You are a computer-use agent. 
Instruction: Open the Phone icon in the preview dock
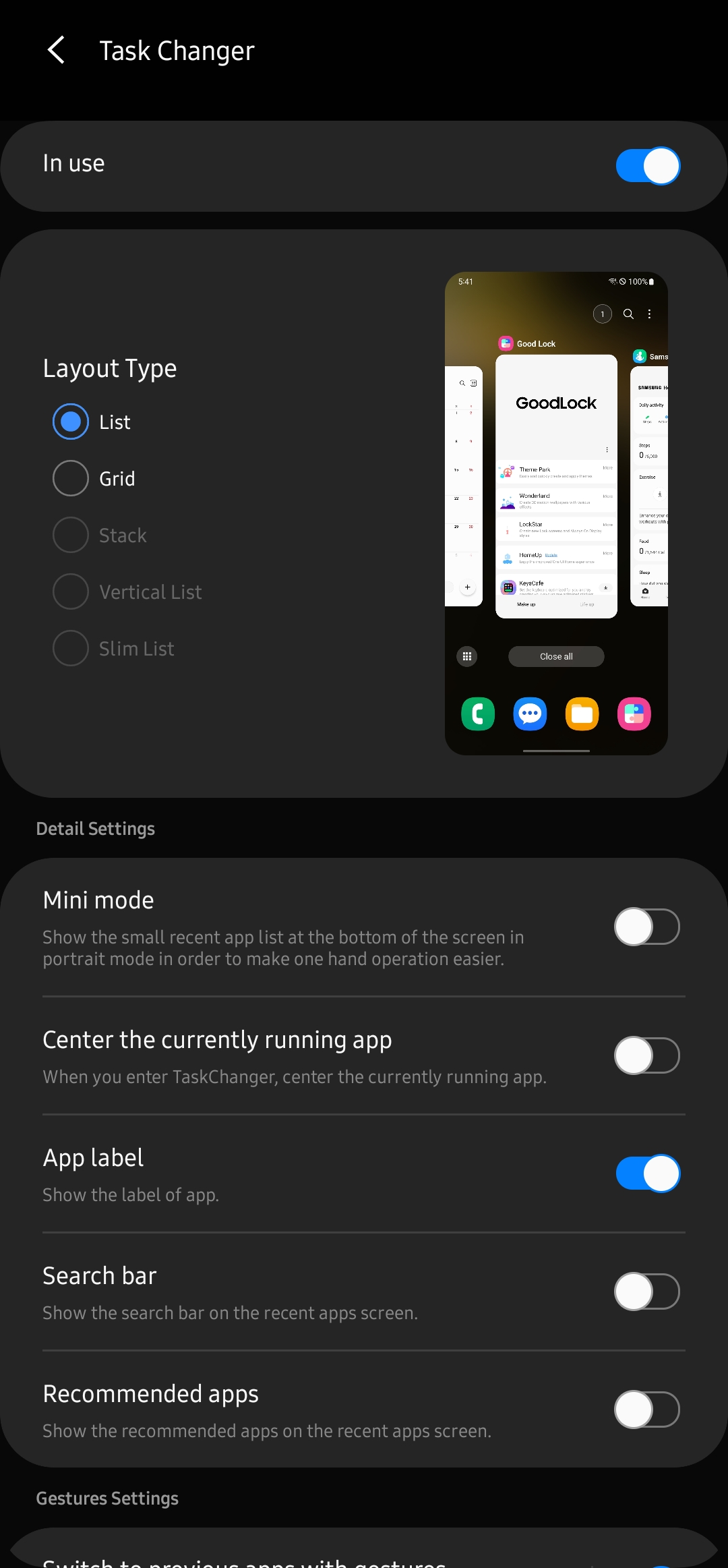coord(478,714)
